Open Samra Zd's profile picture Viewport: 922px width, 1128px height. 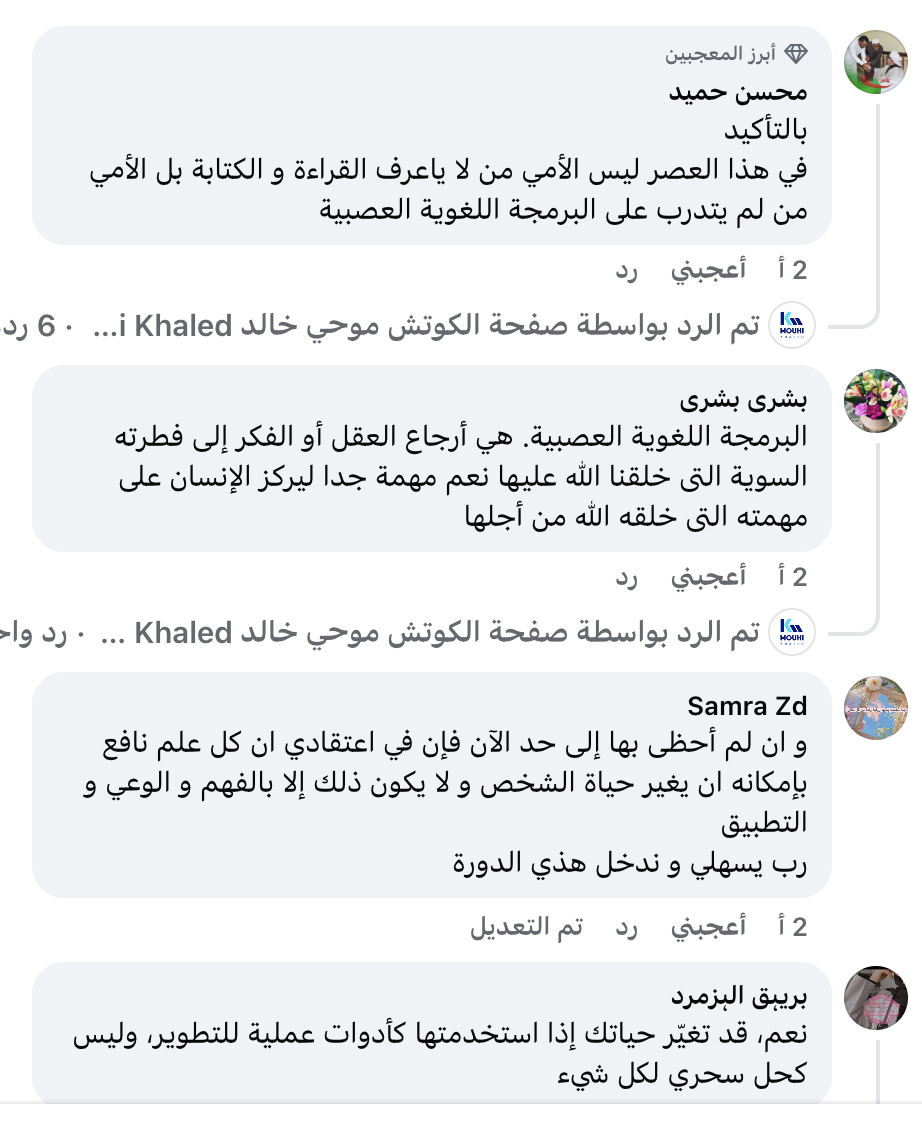click(x=876, y=708)
